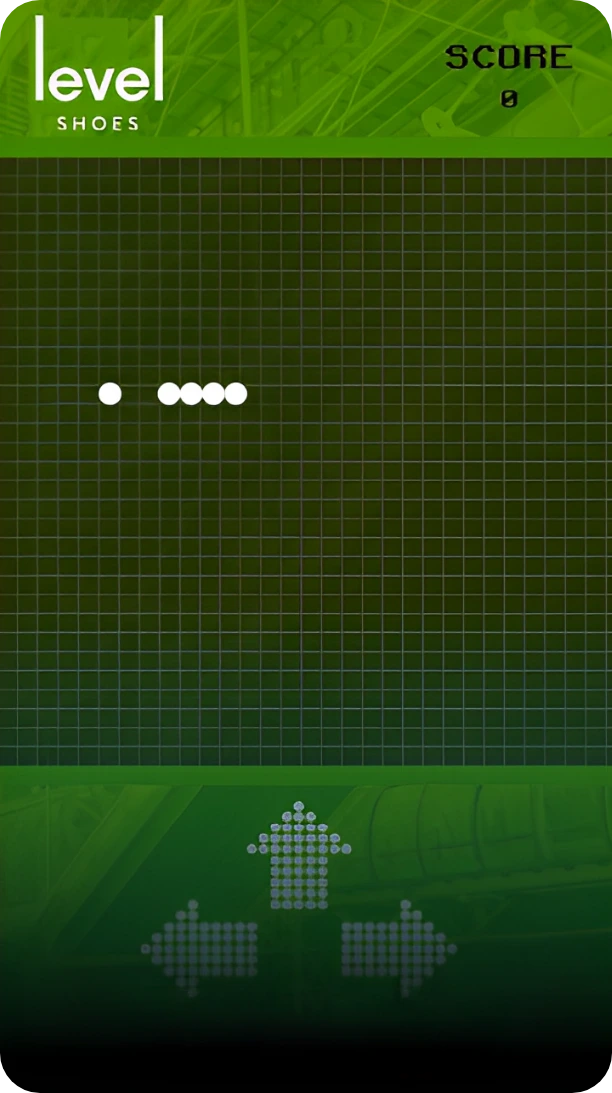Tap the up arrow control
The width and height of the screenshot is (612, 1093).
[x=299, y=855]
